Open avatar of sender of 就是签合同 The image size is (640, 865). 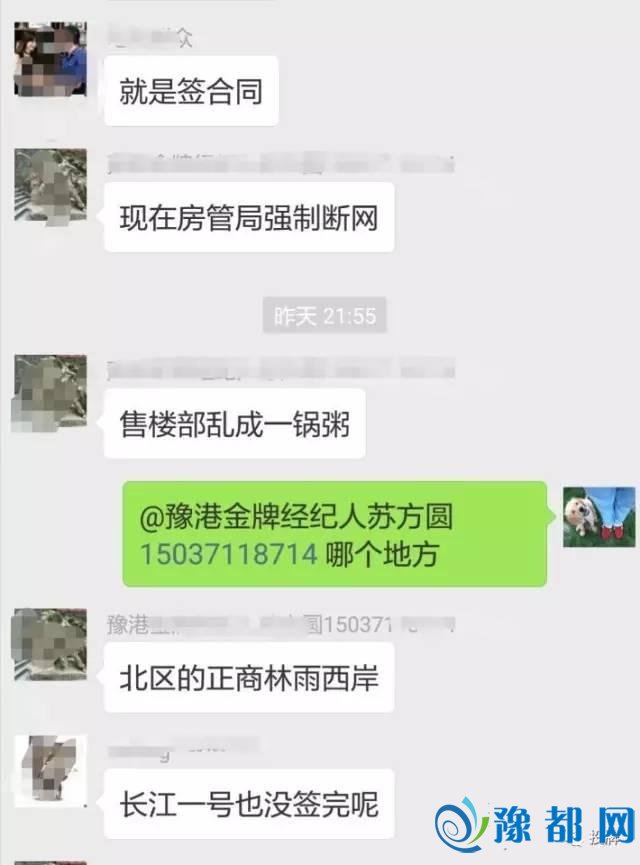[50, 60]
